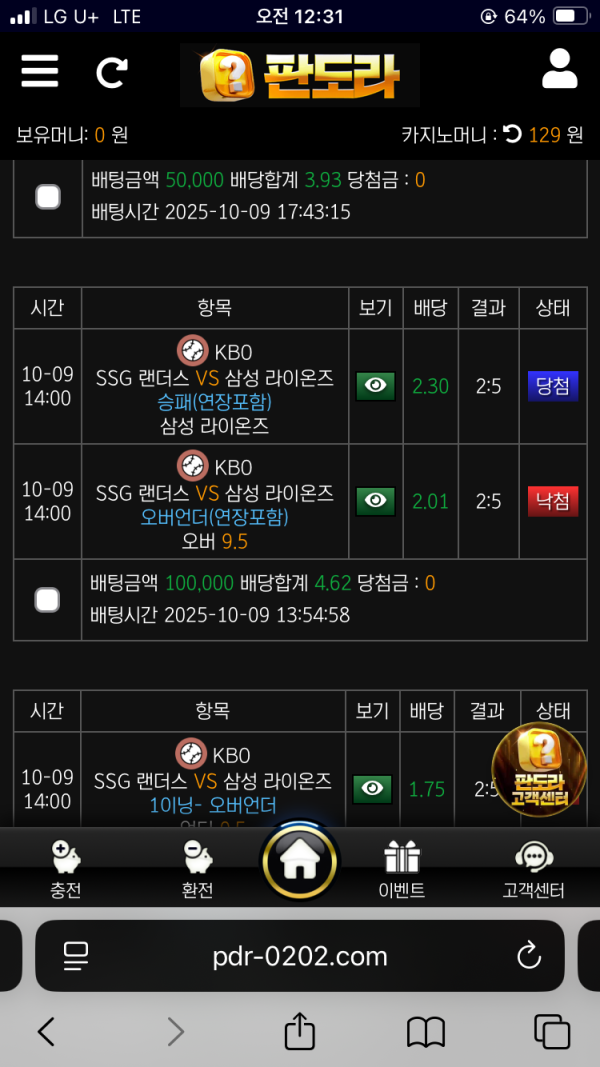The image size is (600, 1067).
Task: Go back in the browser
Action: pyautogui.click(x=46, y=1031)
